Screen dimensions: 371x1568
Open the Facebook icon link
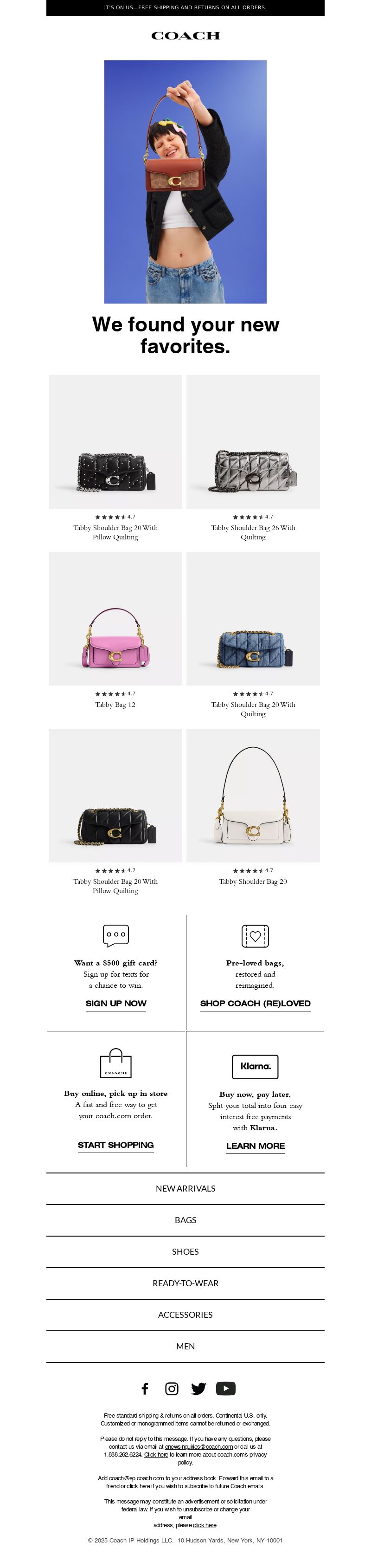point(145,1388)
